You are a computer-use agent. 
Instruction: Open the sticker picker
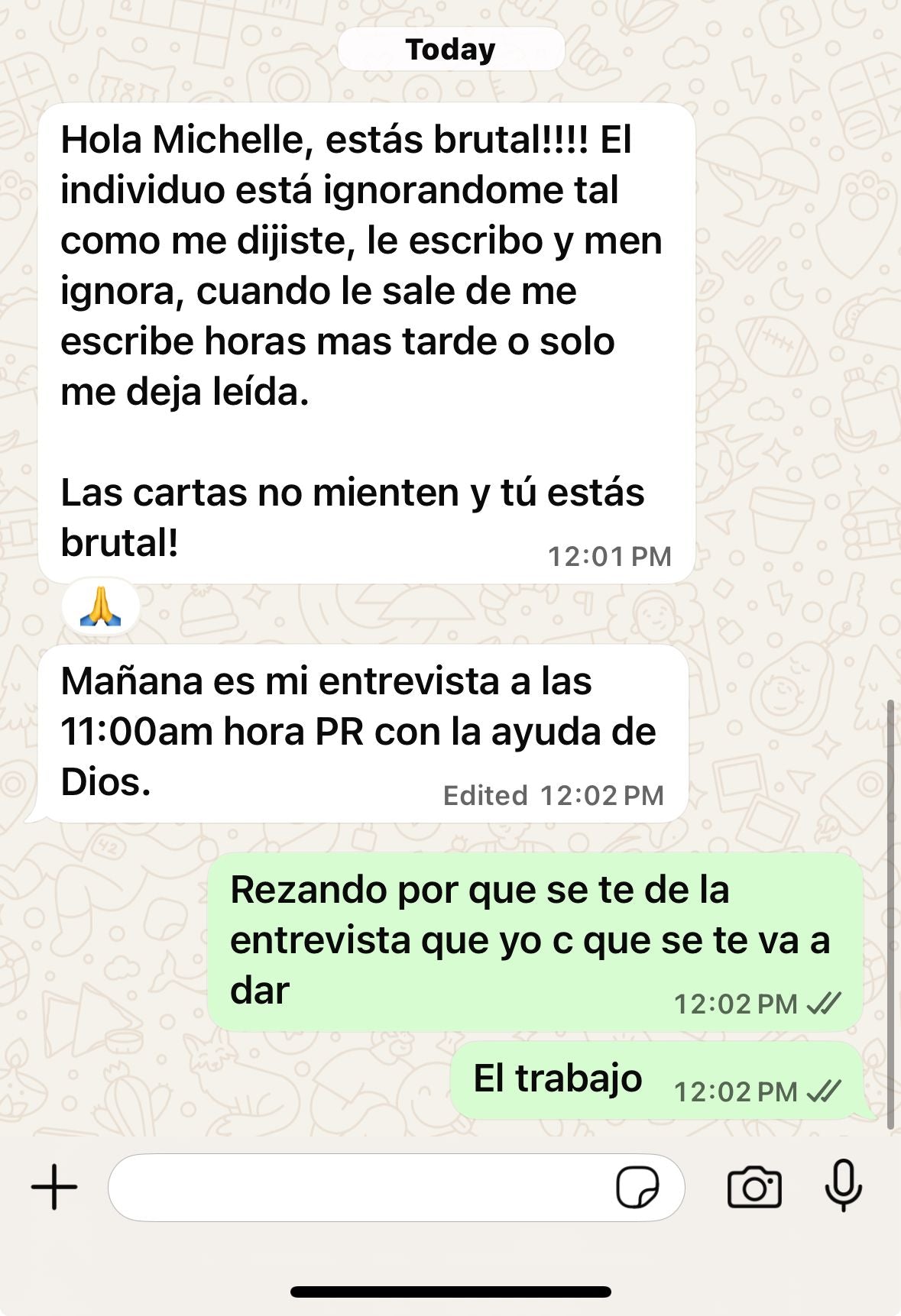(637, 1187)
